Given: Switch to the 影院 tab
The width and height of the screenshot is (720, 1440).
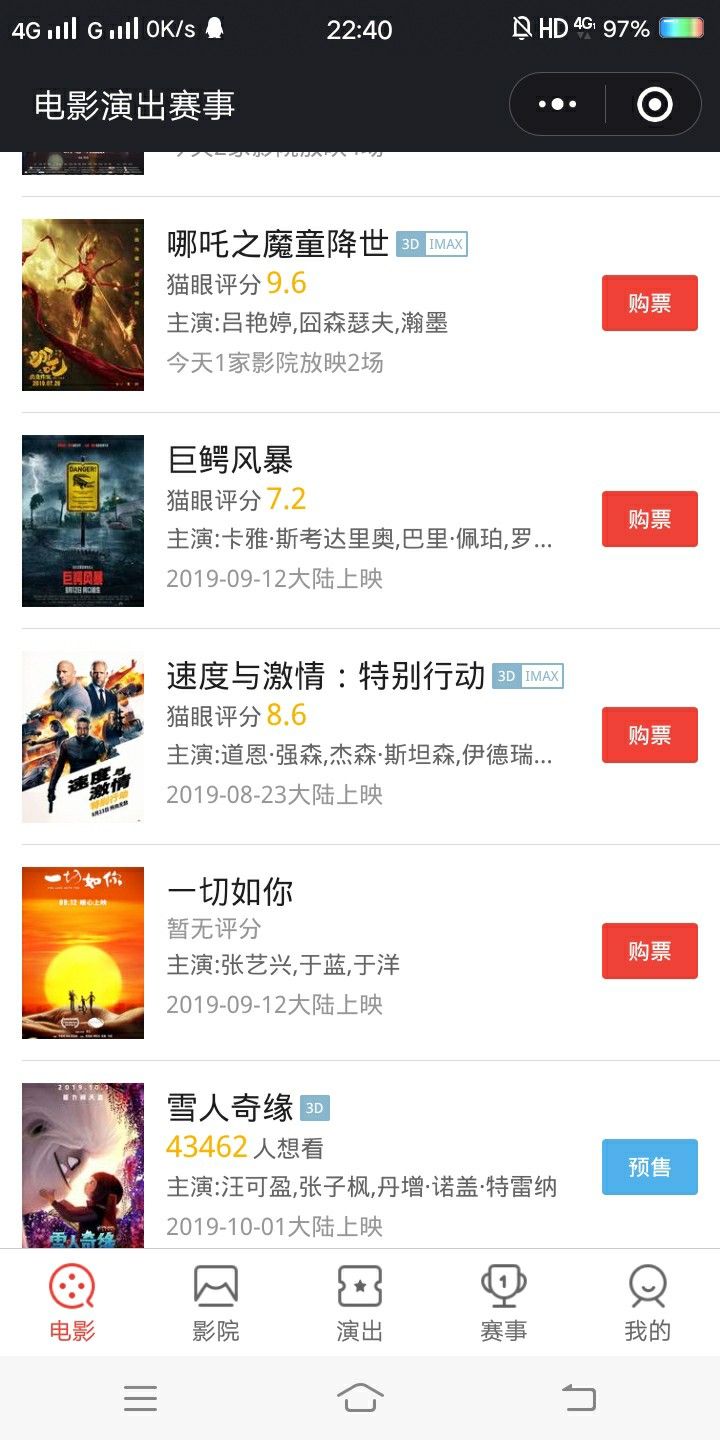Looking at the screenshot, I should [216, 1303].
